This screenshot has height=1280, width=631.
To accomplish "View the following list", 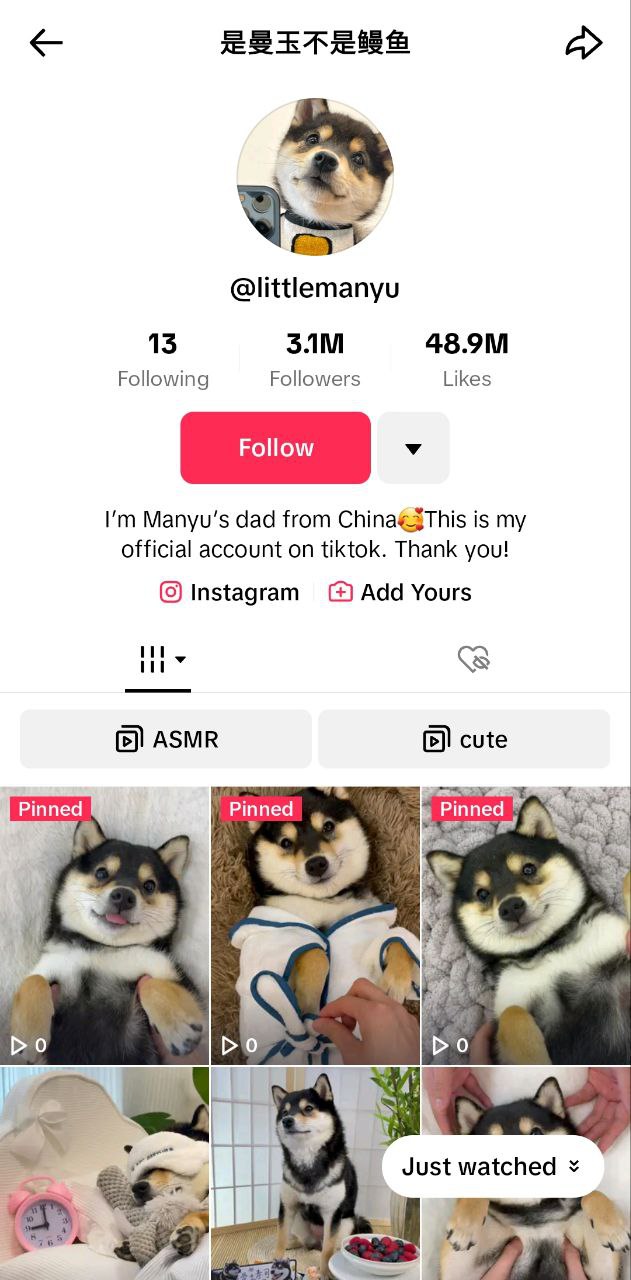I will [x=163, y=360].
